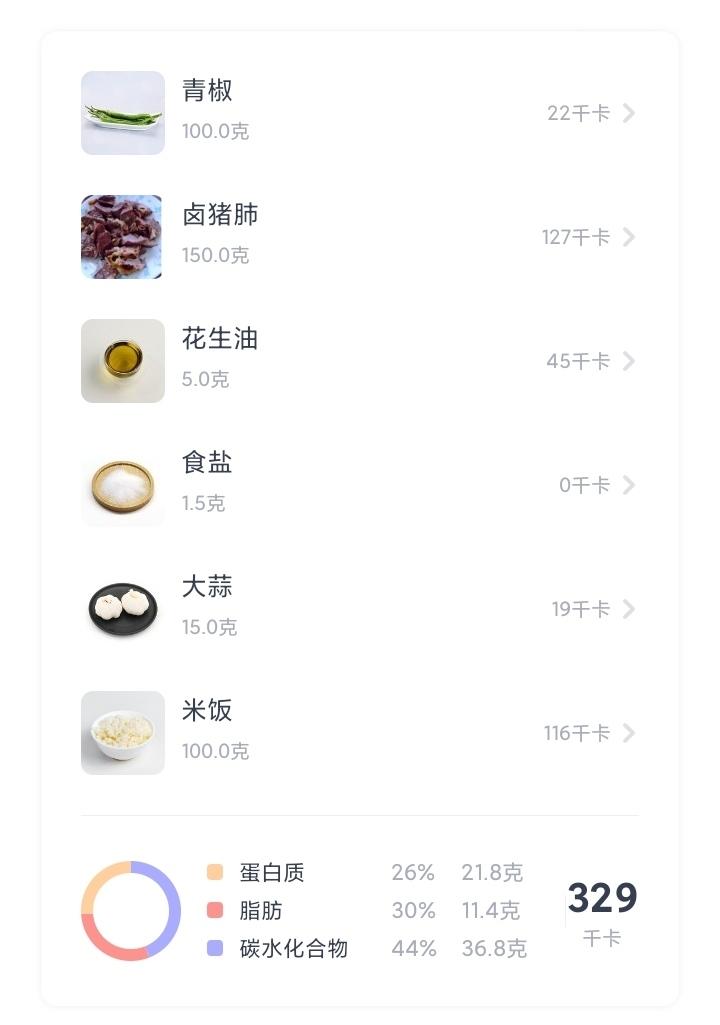The image size is (720, 1025).
Task: Expand the 米饭 row details
Action: click(629, 733)
